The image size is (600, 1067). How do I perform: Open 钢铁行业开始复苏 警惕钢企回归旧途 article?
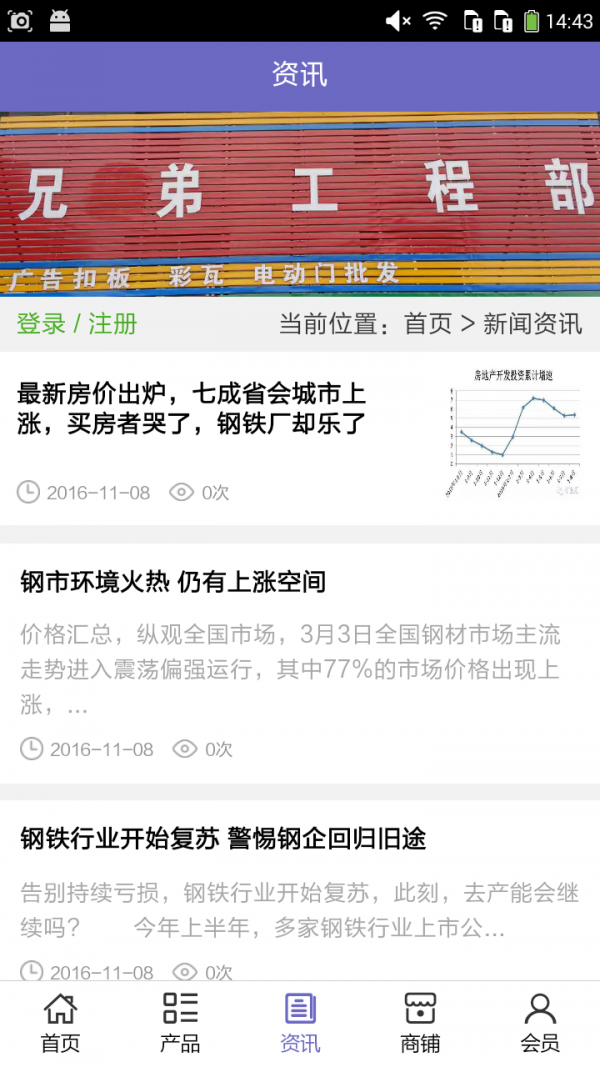223,838
